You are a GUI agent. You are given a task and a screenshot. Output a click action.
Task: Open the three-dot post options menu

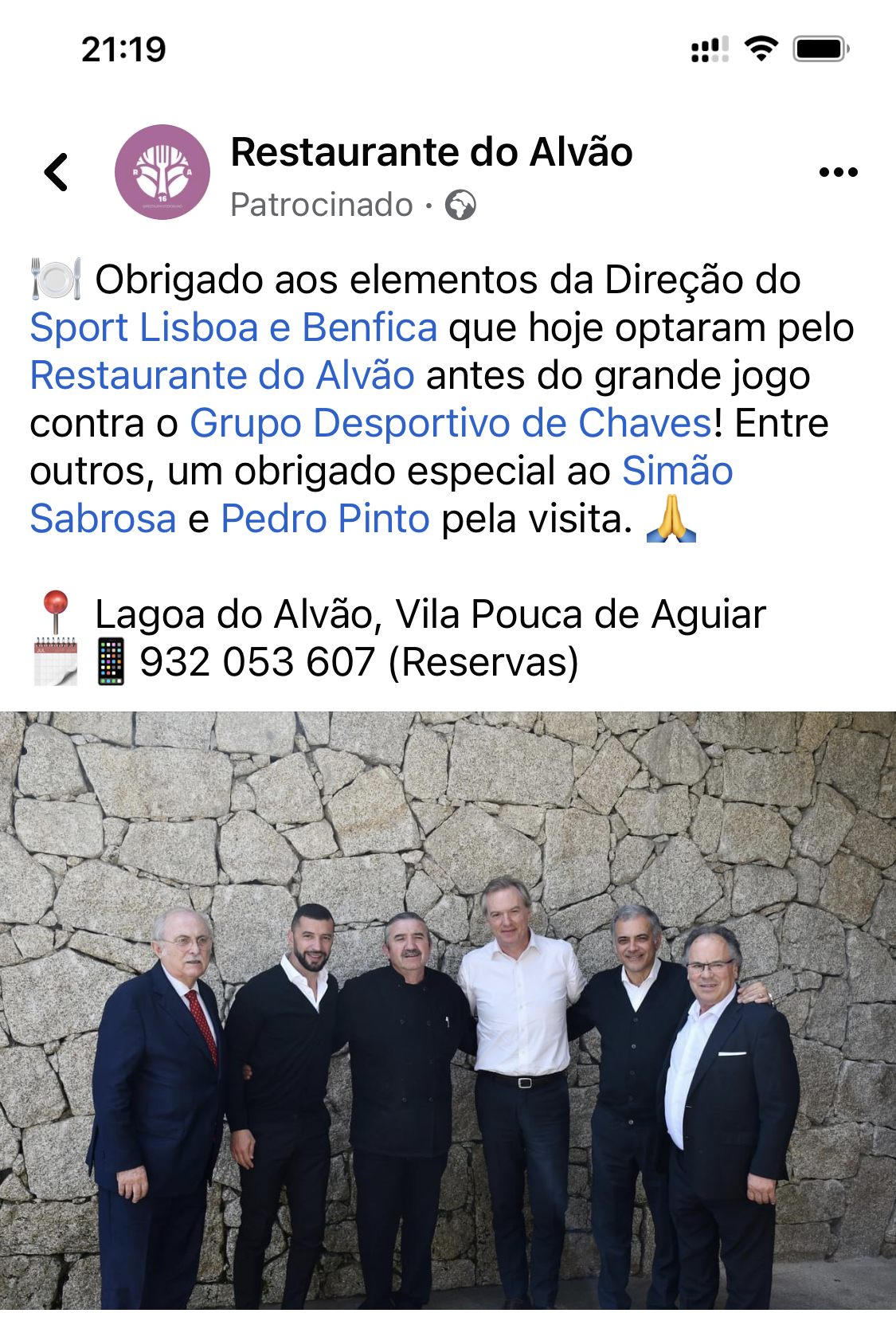click(x=839, y=172)
